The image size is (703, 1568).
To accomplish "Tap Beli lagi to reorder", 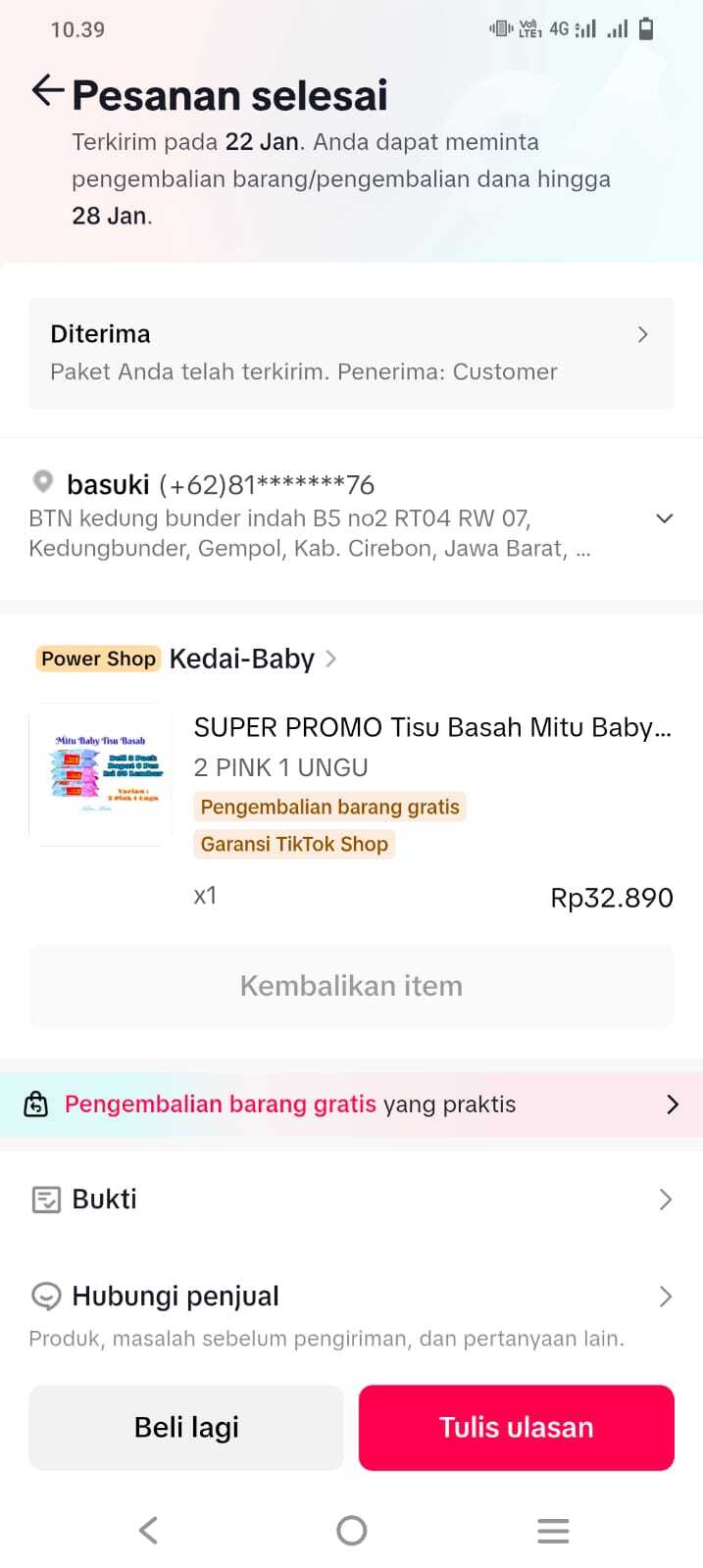I will pyautogui.click(x=186, y=1428).
